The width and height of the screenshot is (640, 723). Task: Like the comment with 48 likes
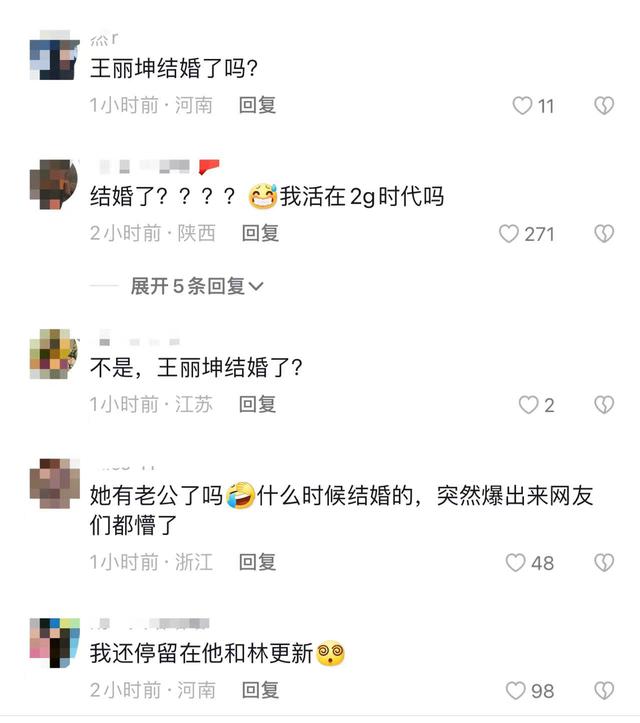[516, 562]
